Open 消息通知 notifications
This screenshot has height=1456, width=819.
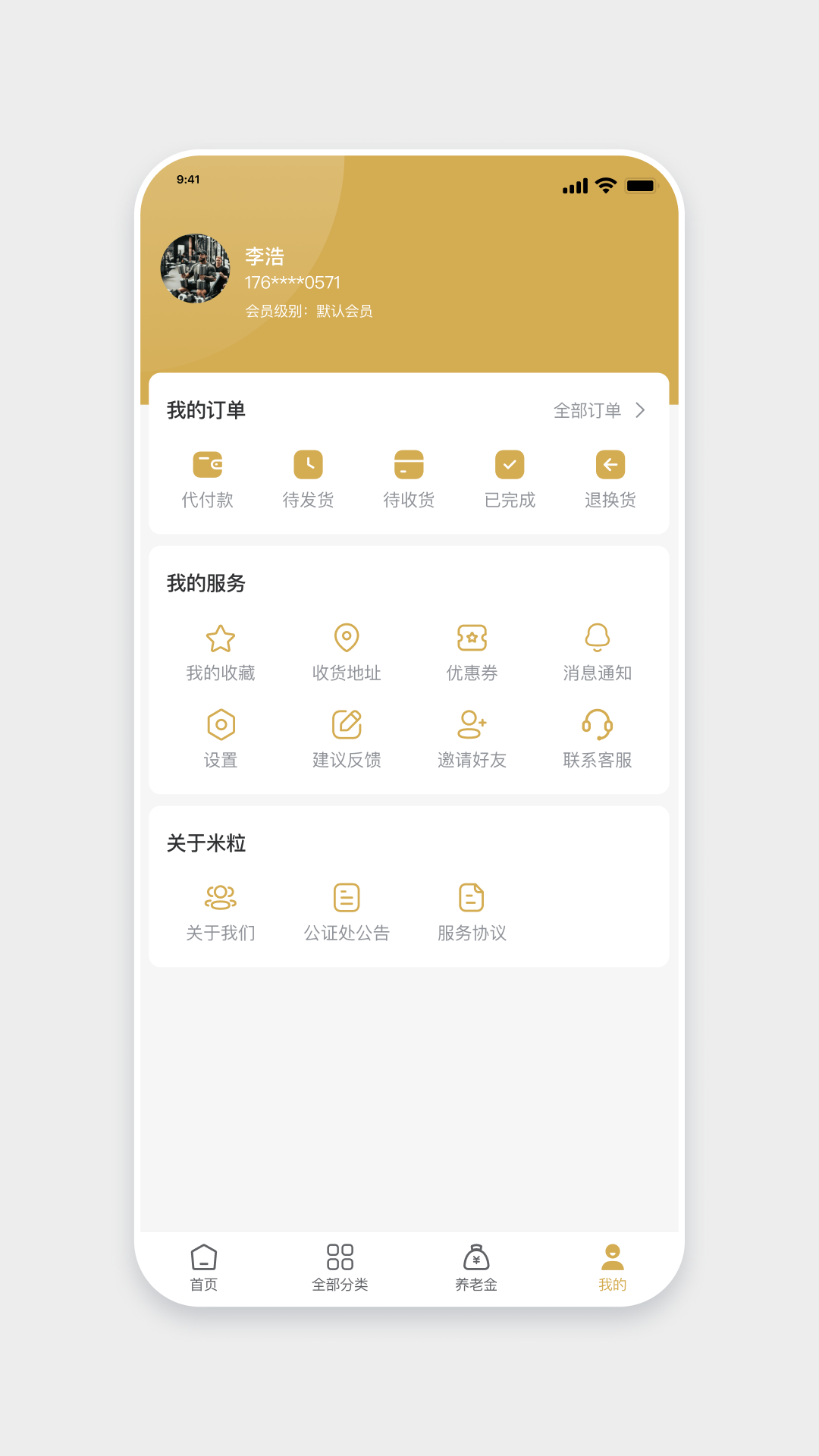click(x=598, y=652)
